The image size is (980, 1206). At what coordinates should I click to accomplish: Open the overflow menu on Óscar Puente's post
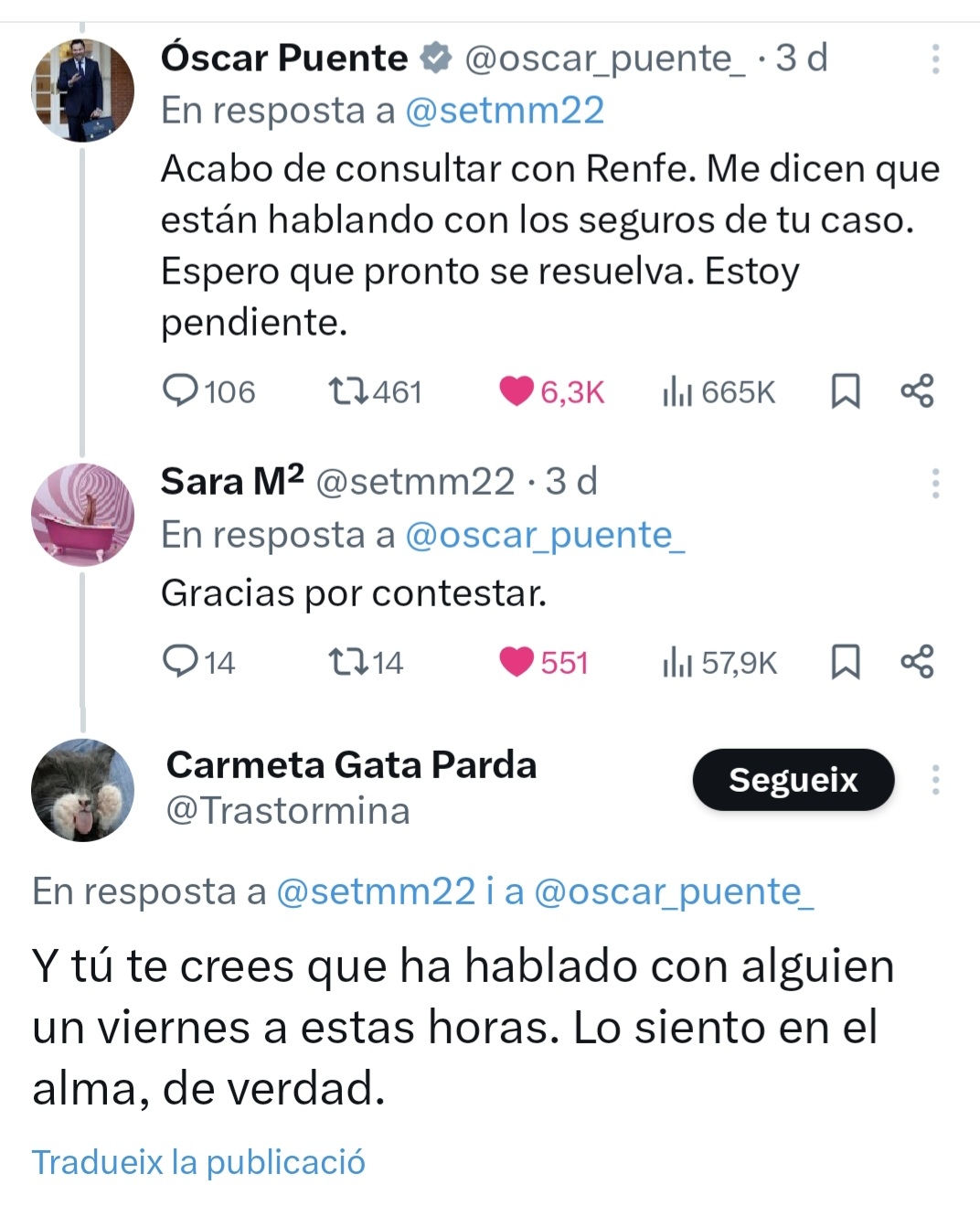935,59
